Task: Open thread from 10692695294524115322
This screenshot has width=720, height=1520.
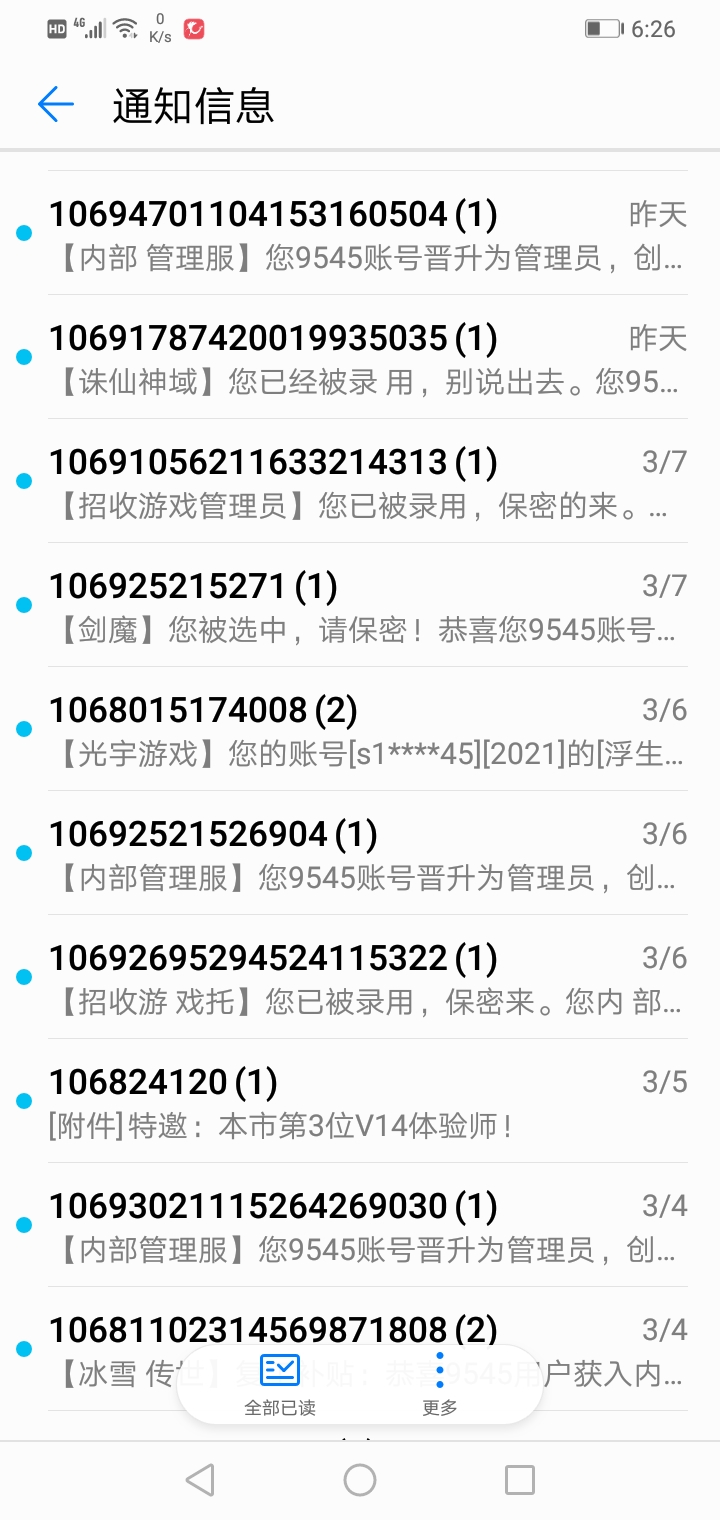Action: (360, 977)
